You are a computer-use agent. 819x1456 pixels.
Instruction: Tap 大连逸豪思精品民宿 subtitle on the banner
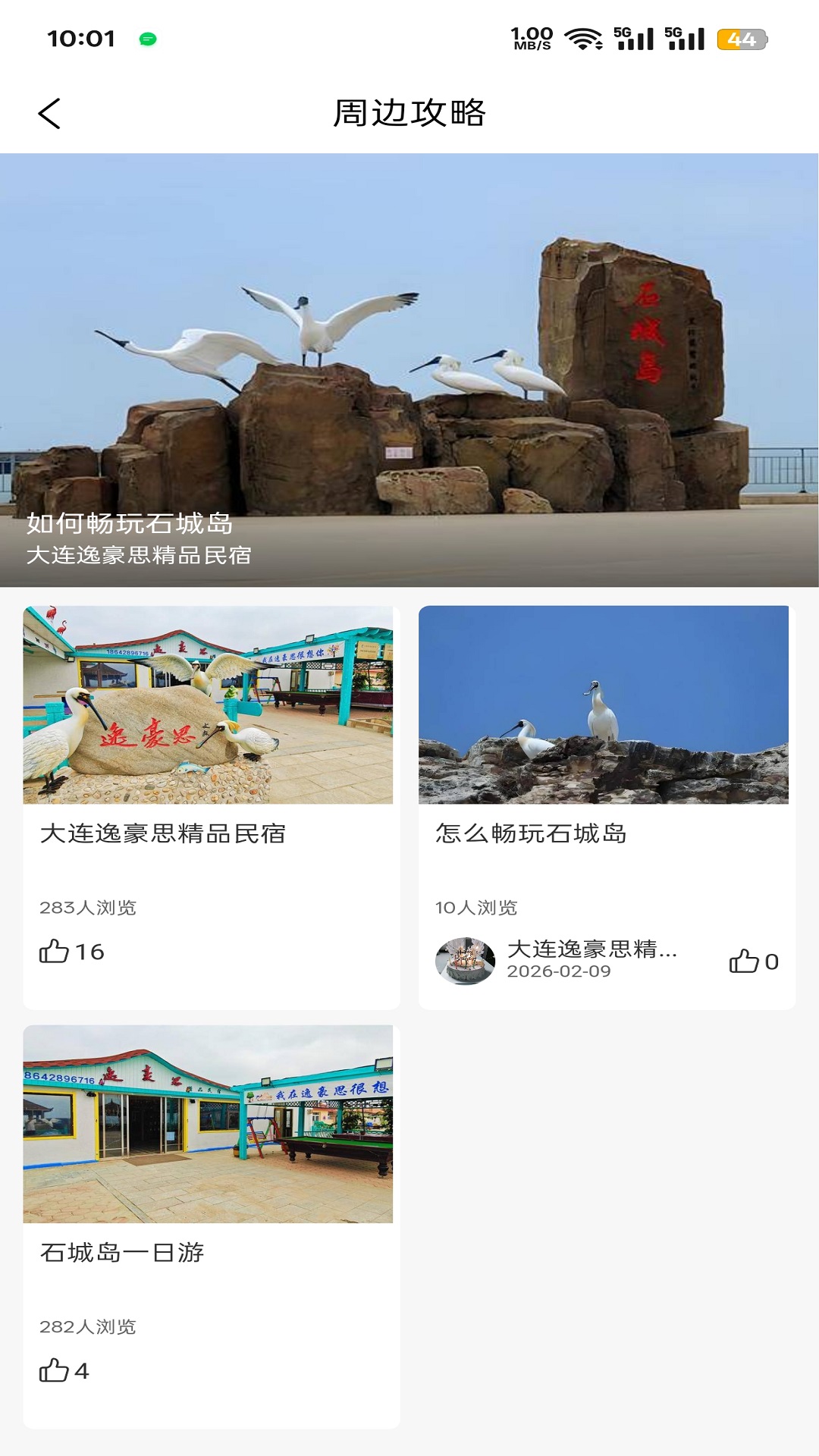(x=140, y=556)
